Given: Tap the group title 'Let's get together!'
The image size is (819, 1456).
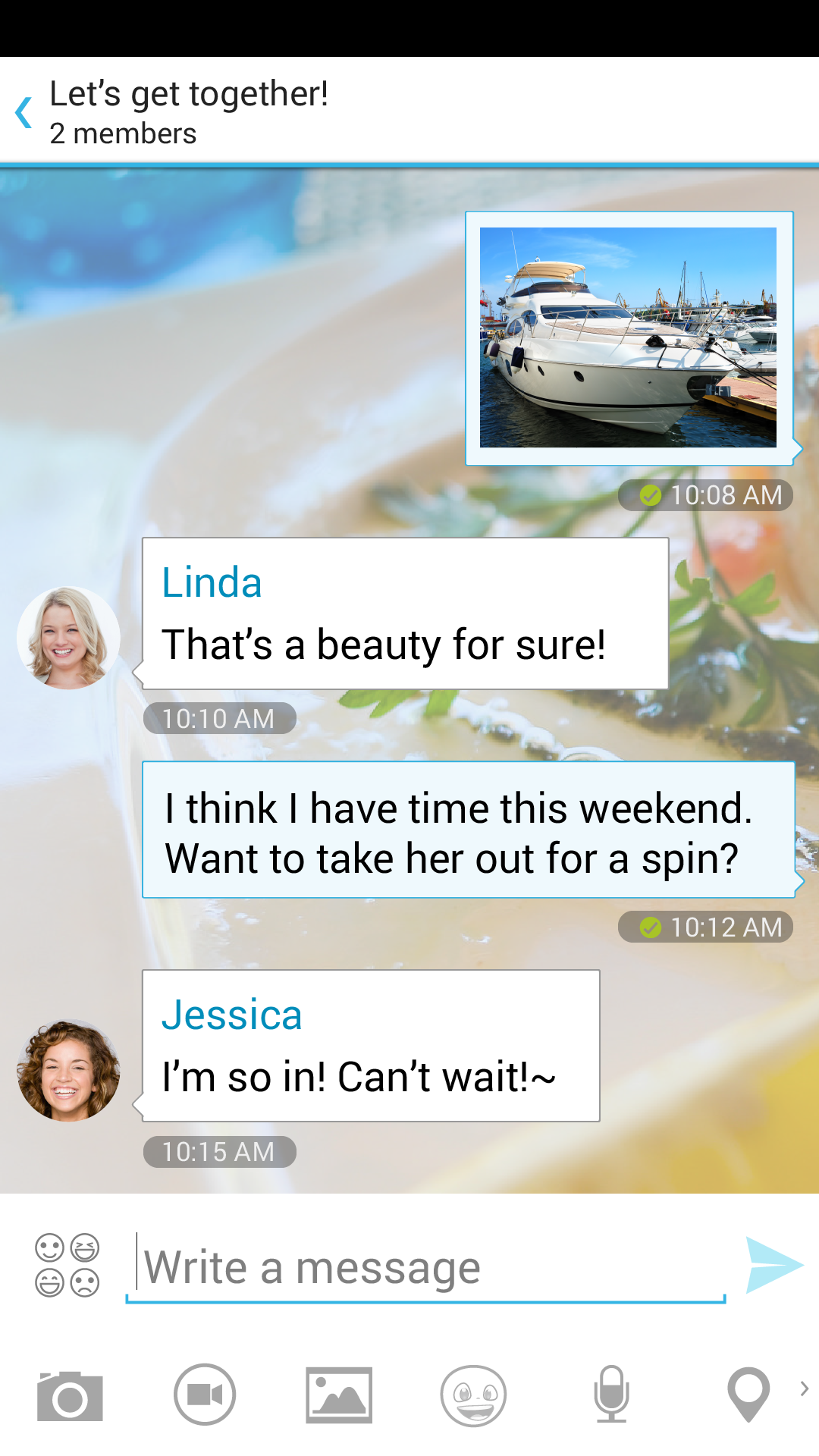Looking at the screenshot, I should [x=188, y=93].
